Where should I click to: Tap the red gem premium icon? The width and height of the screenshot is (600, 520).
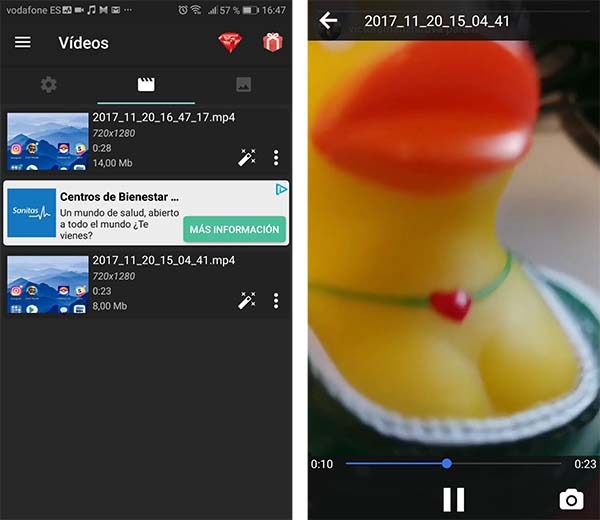click(230, 43)
